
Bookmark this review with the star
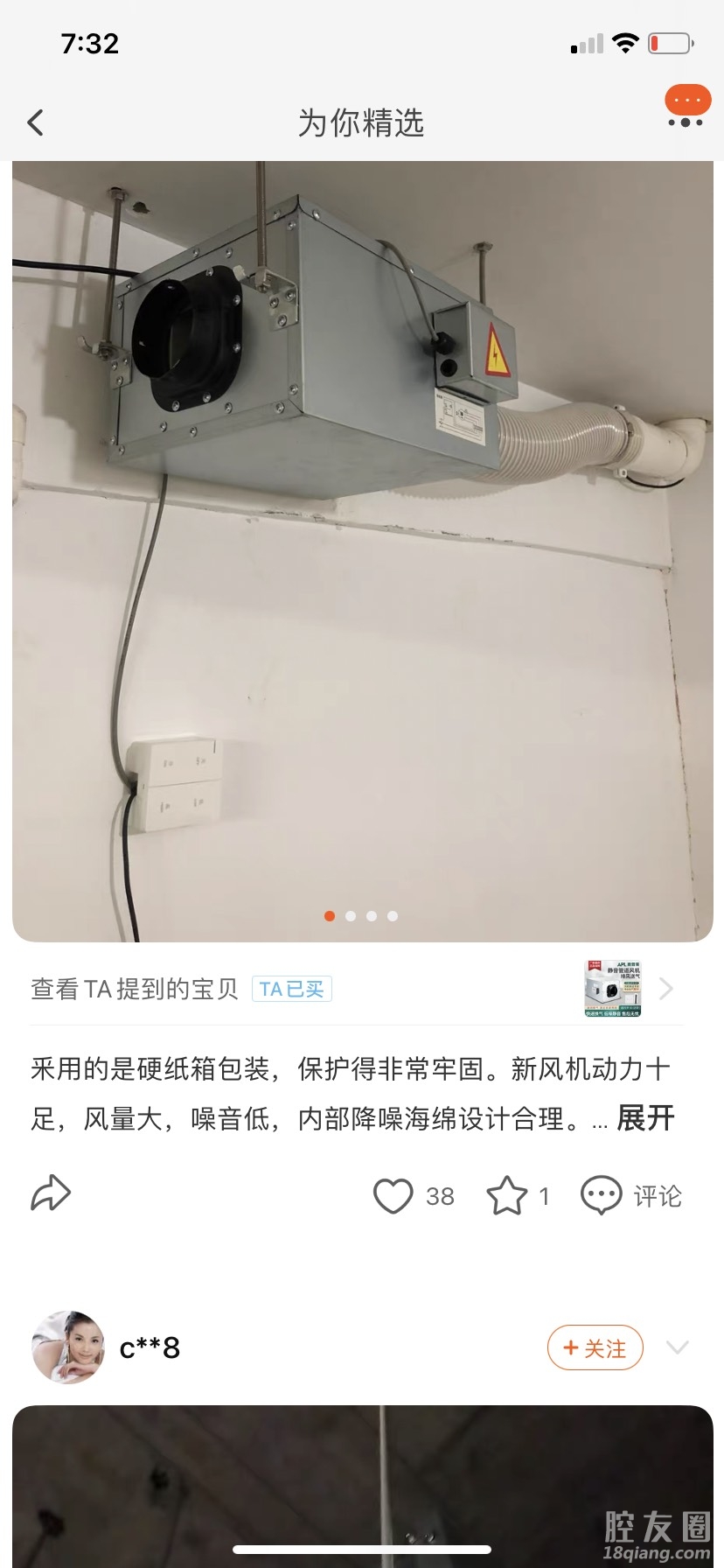click(507, 1195)
